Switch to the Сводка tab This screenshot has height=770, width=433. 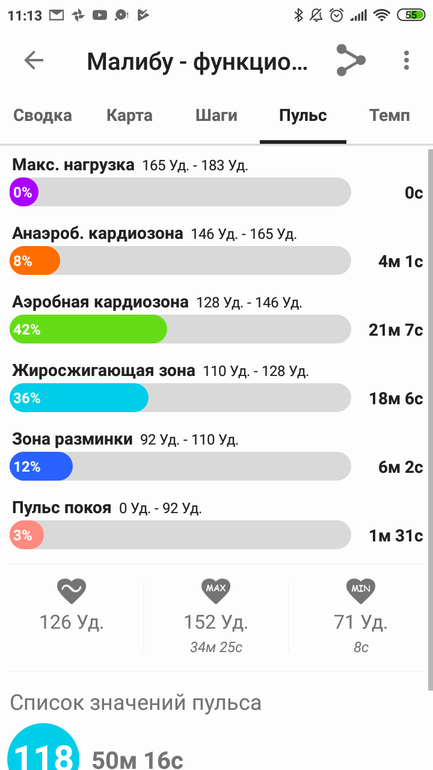tap(42, 116)
